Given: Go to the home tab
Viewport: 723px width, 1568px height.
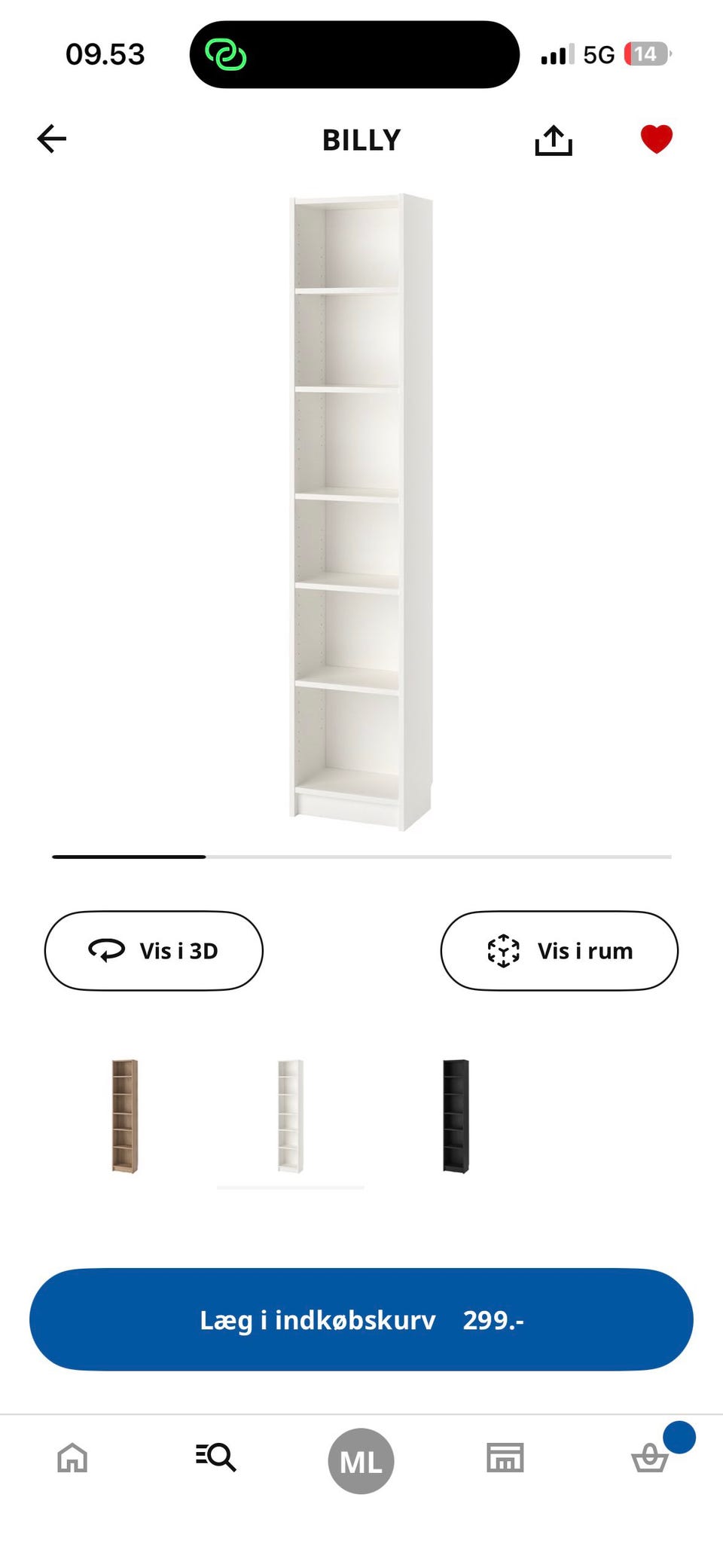Looking at the screenshot, I should click(72, 1457).
